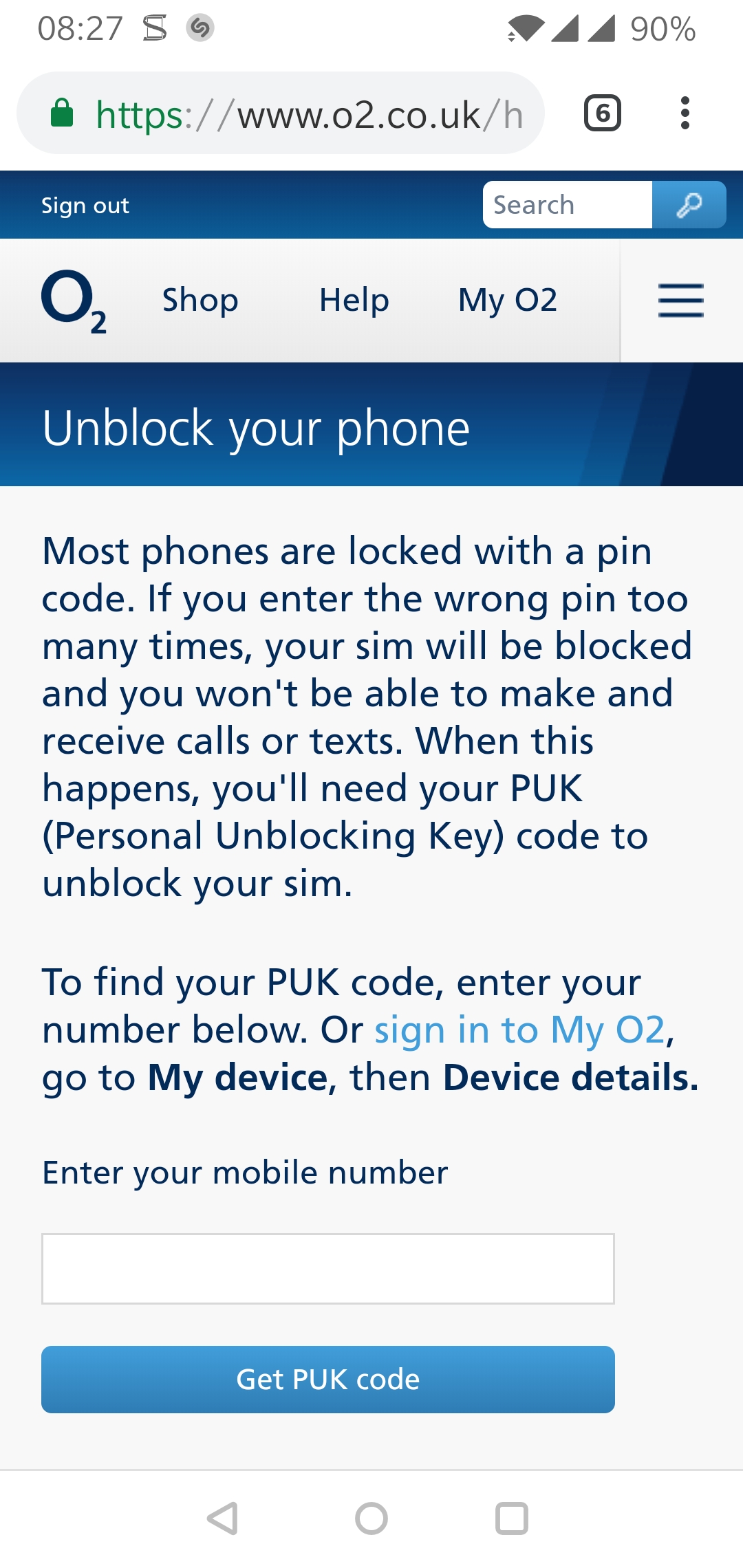Follow the sign in to My O2 link
The image size is (743, 1568).
[519, 1030]
